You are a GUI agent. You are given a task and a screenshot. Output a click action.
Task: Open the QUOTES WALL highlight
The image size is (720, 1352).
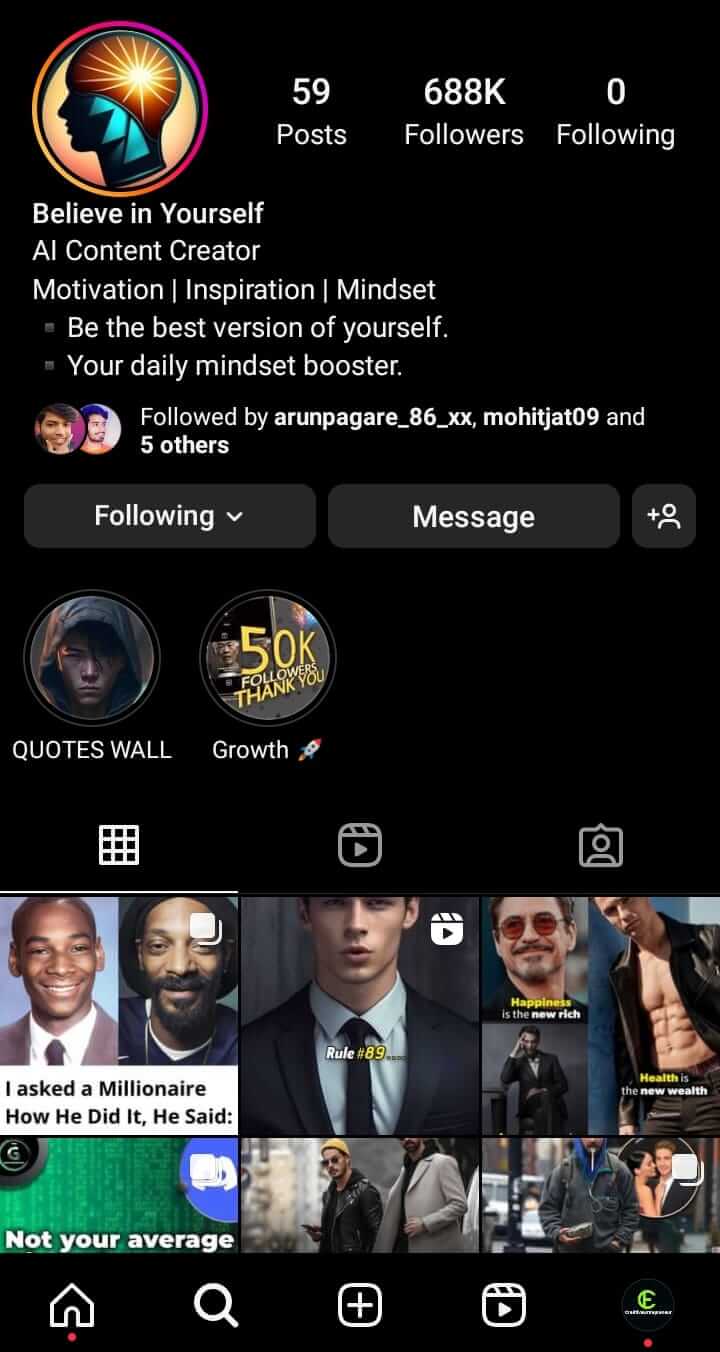(x=92, y=657)
